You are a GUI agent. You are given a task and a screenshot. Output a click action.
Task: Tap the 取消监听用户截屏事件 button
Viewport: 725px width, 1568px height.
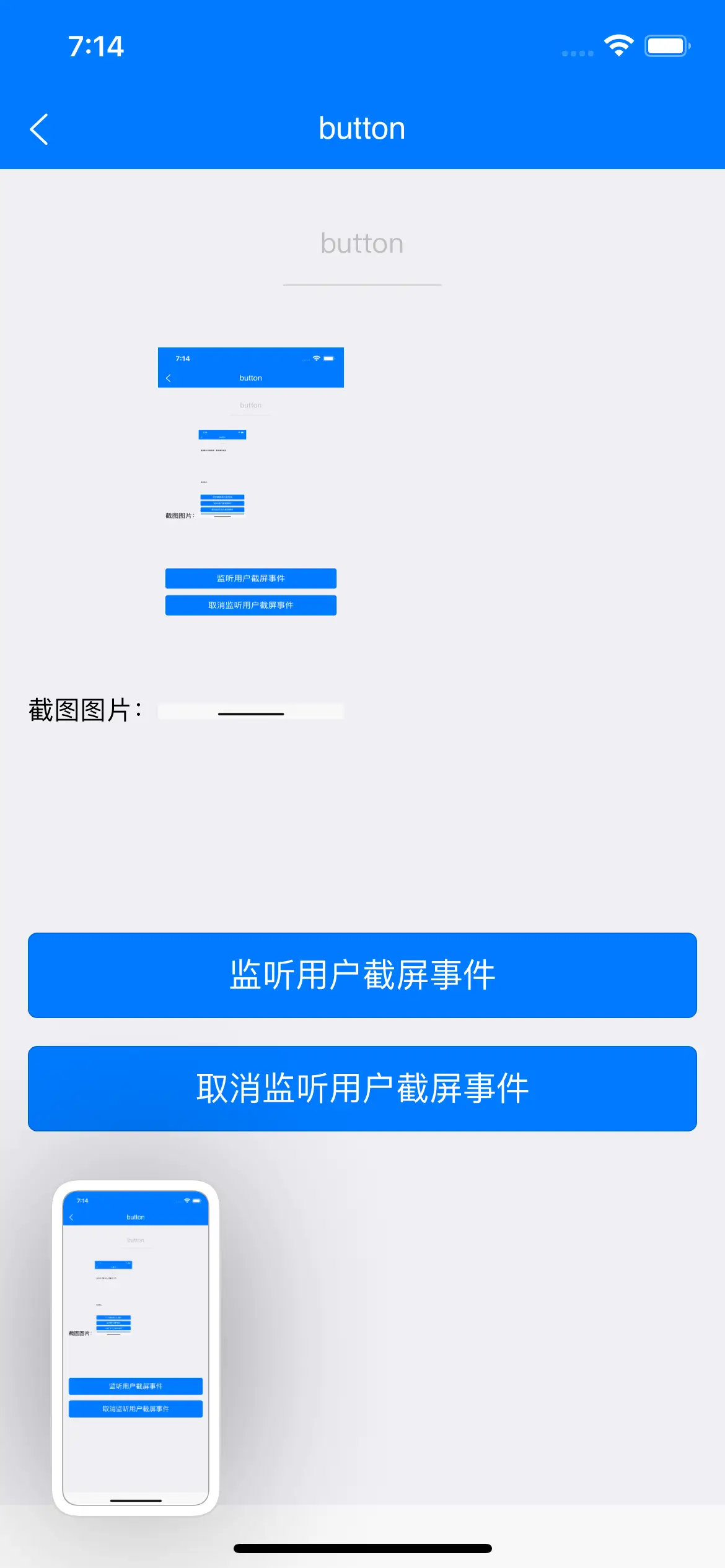[x=362, y=1088]
